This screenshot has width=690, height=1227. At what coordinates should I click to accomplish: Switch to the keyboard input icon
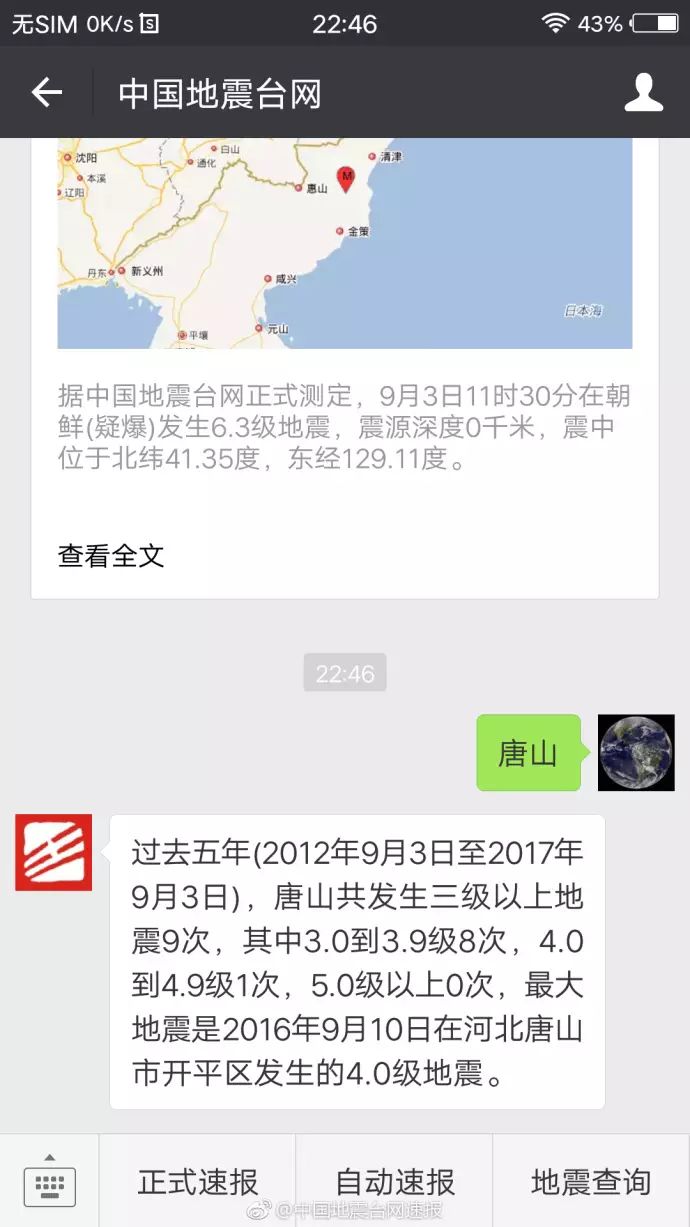(50, 1185)
